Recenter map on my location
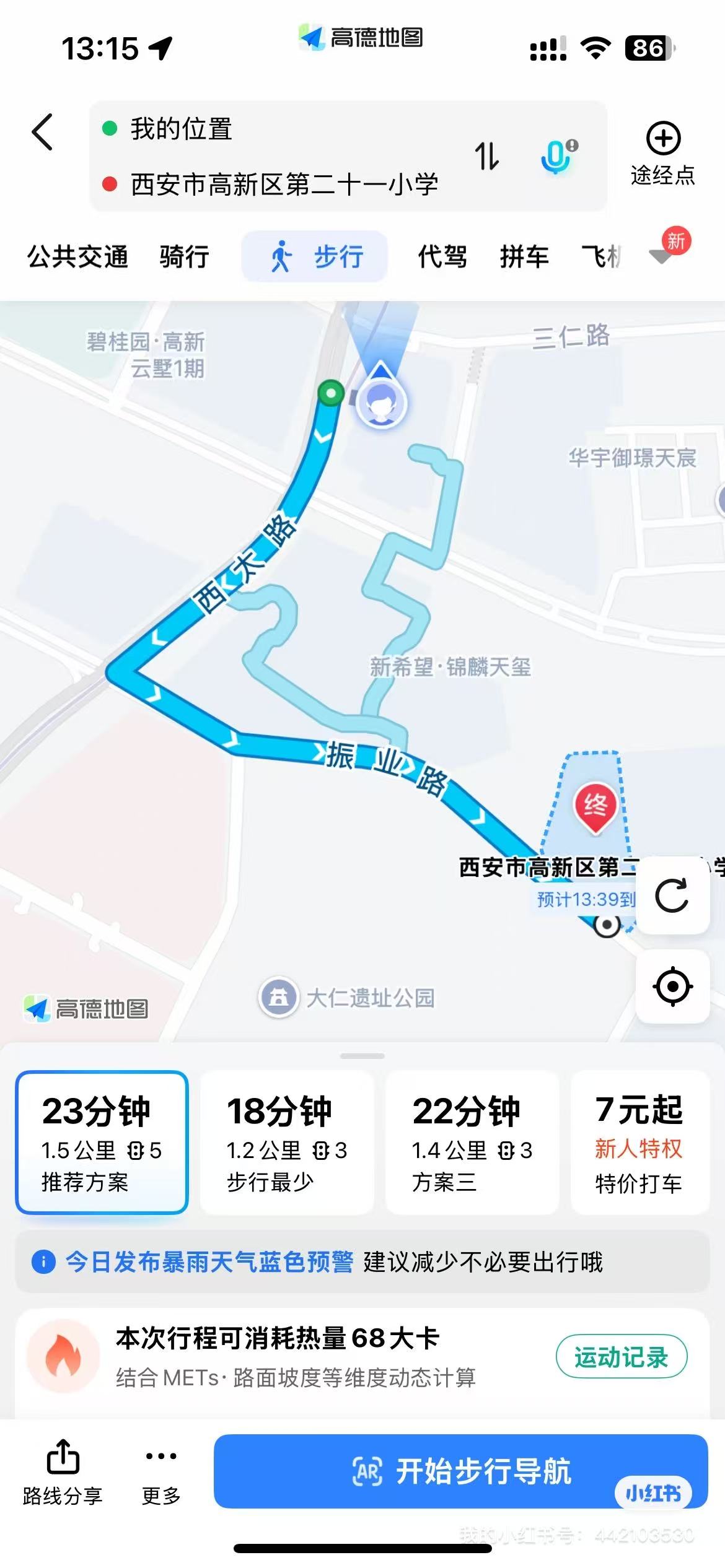 point(672,986)
